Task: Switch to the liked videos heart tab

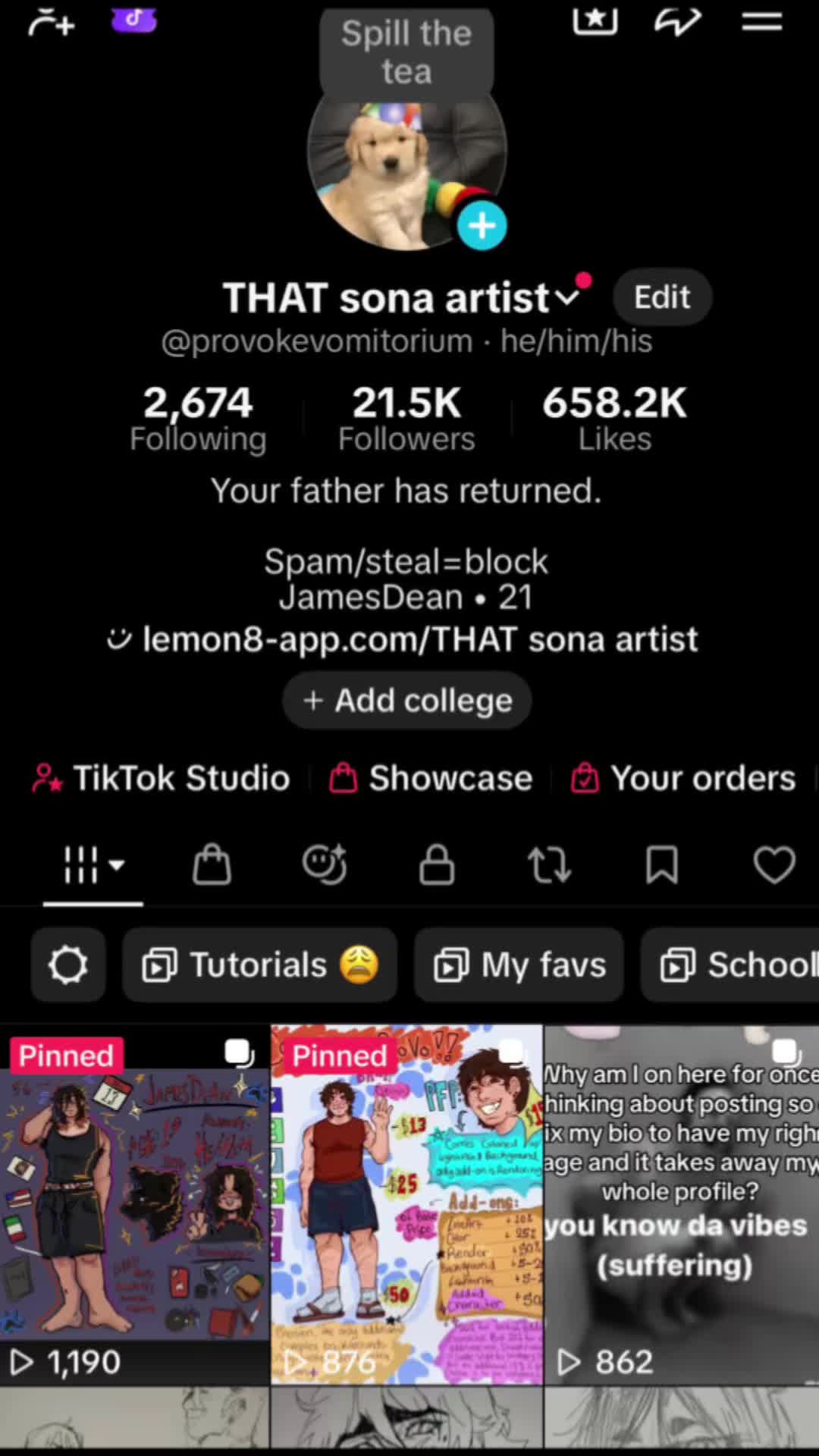Action: [x=773, y=864]
